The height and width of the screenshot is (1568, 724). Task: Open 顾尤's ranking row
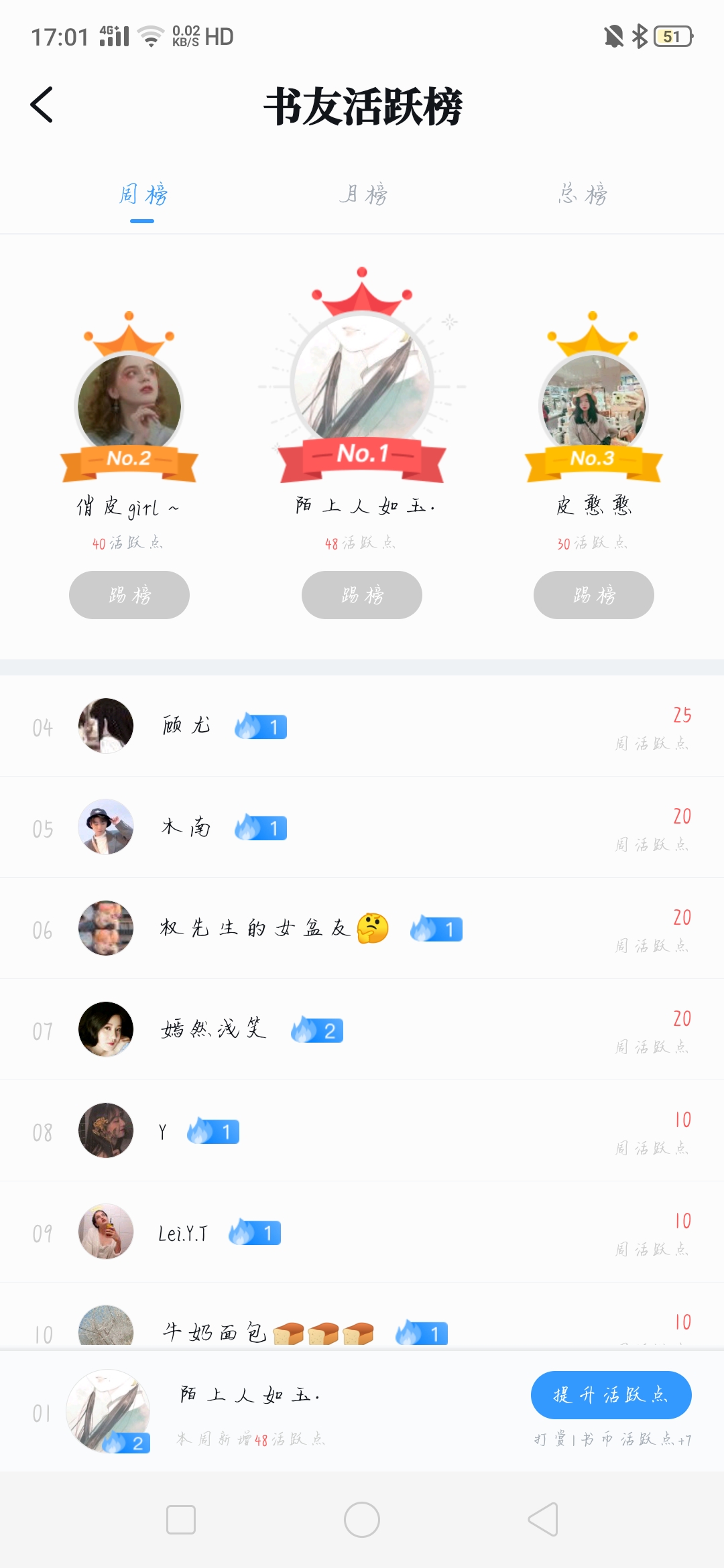(362, 726)
